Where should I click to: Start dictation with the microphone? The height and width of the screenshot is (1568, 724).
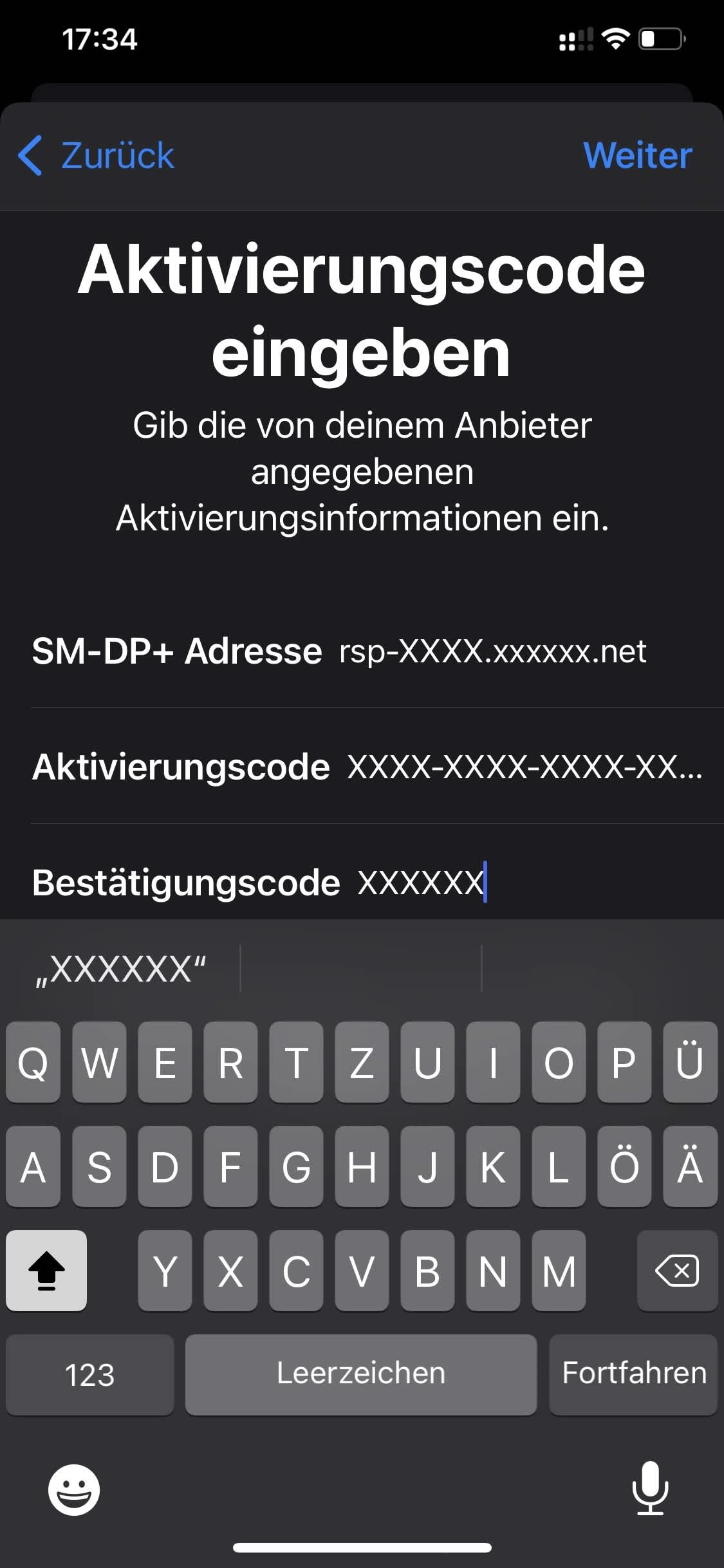(x=650, y=1488)
